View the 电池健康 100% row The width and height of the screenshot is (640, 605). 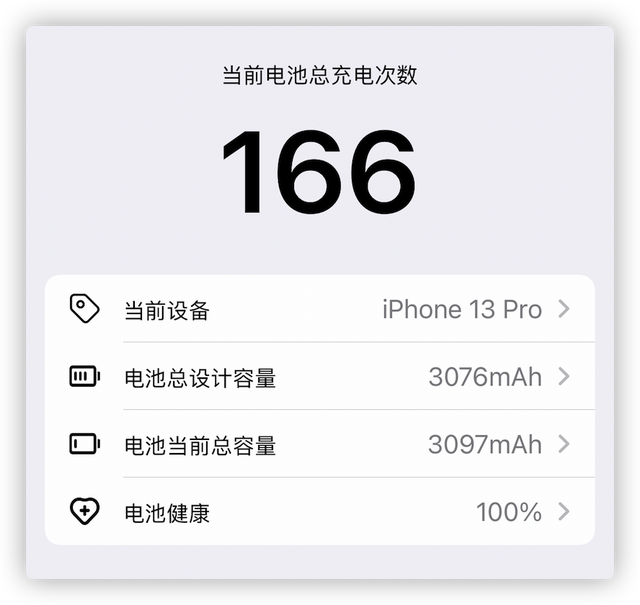click(x=320, y=512)
